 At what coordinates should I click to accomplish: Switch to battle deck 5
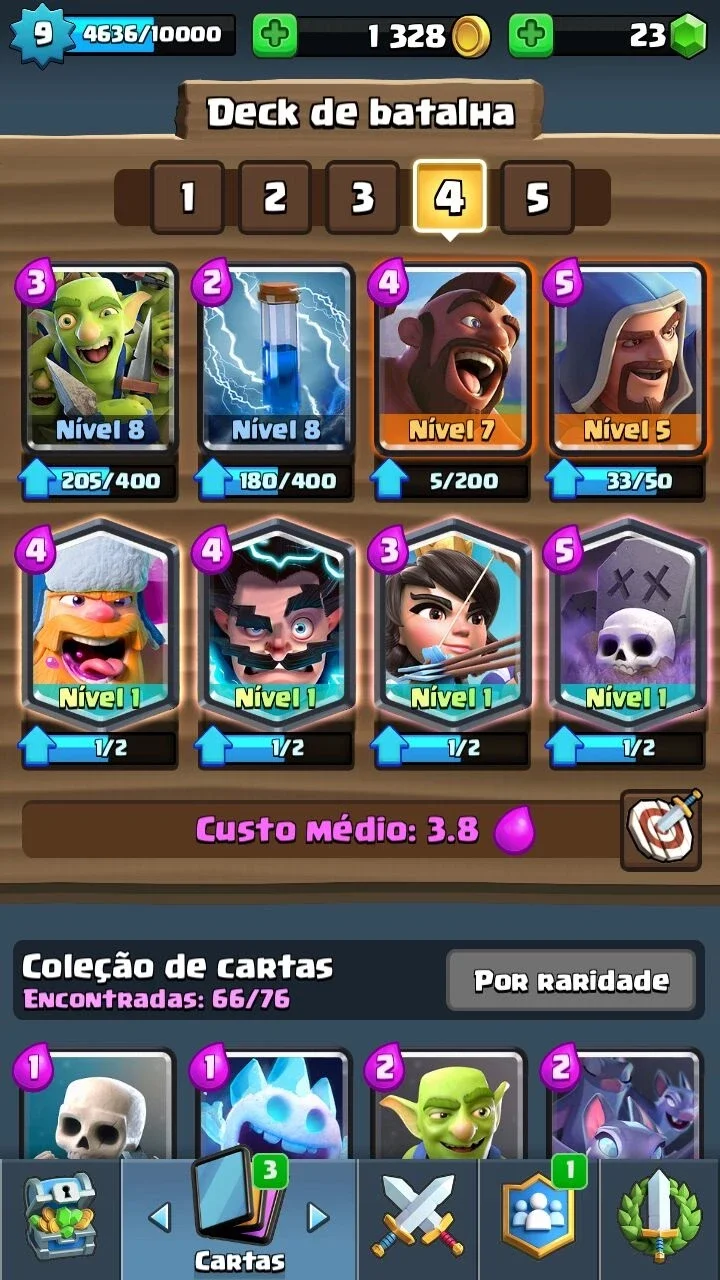pos(537,197)
